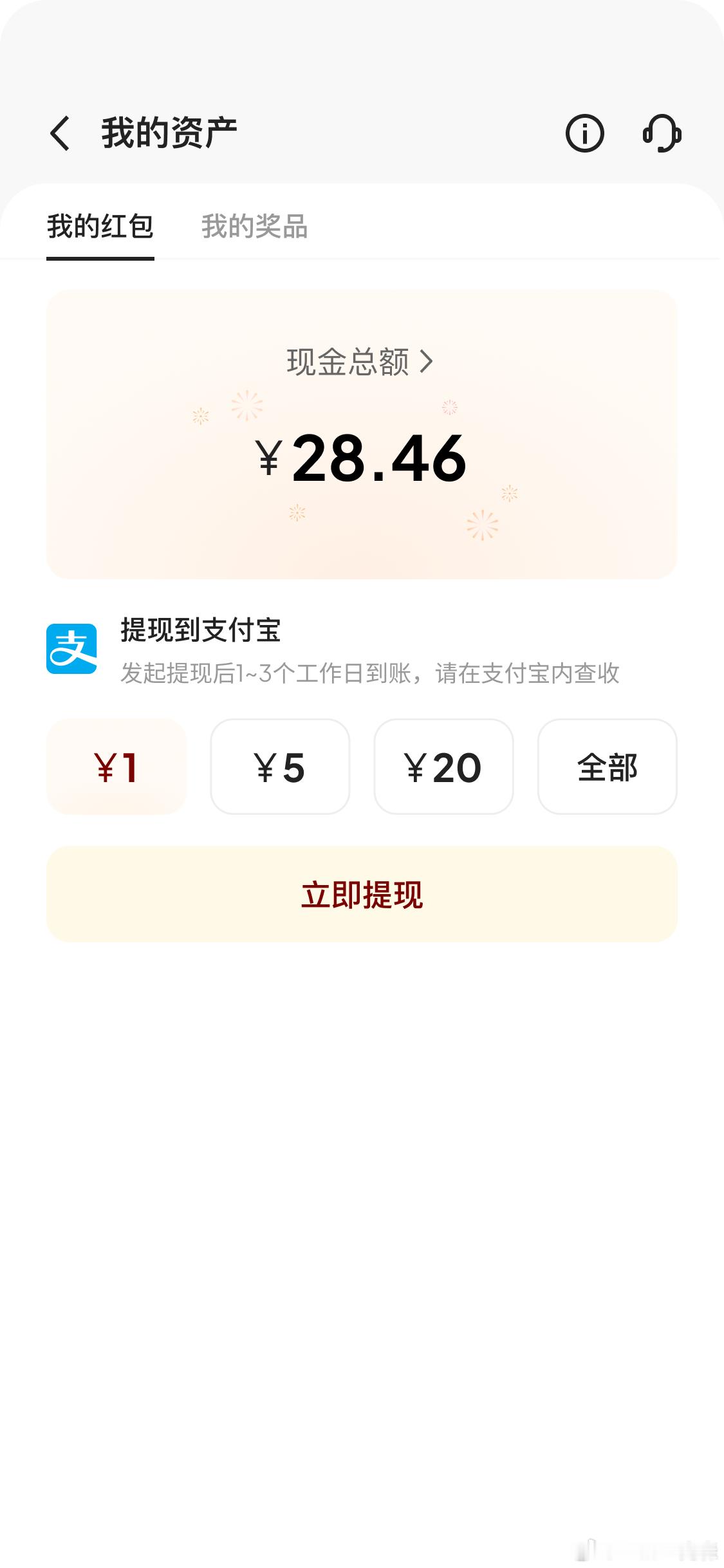The image size is (724, 1568).
Task: Select the ¥1 withdrawal amount
Action: pos(116,767)
